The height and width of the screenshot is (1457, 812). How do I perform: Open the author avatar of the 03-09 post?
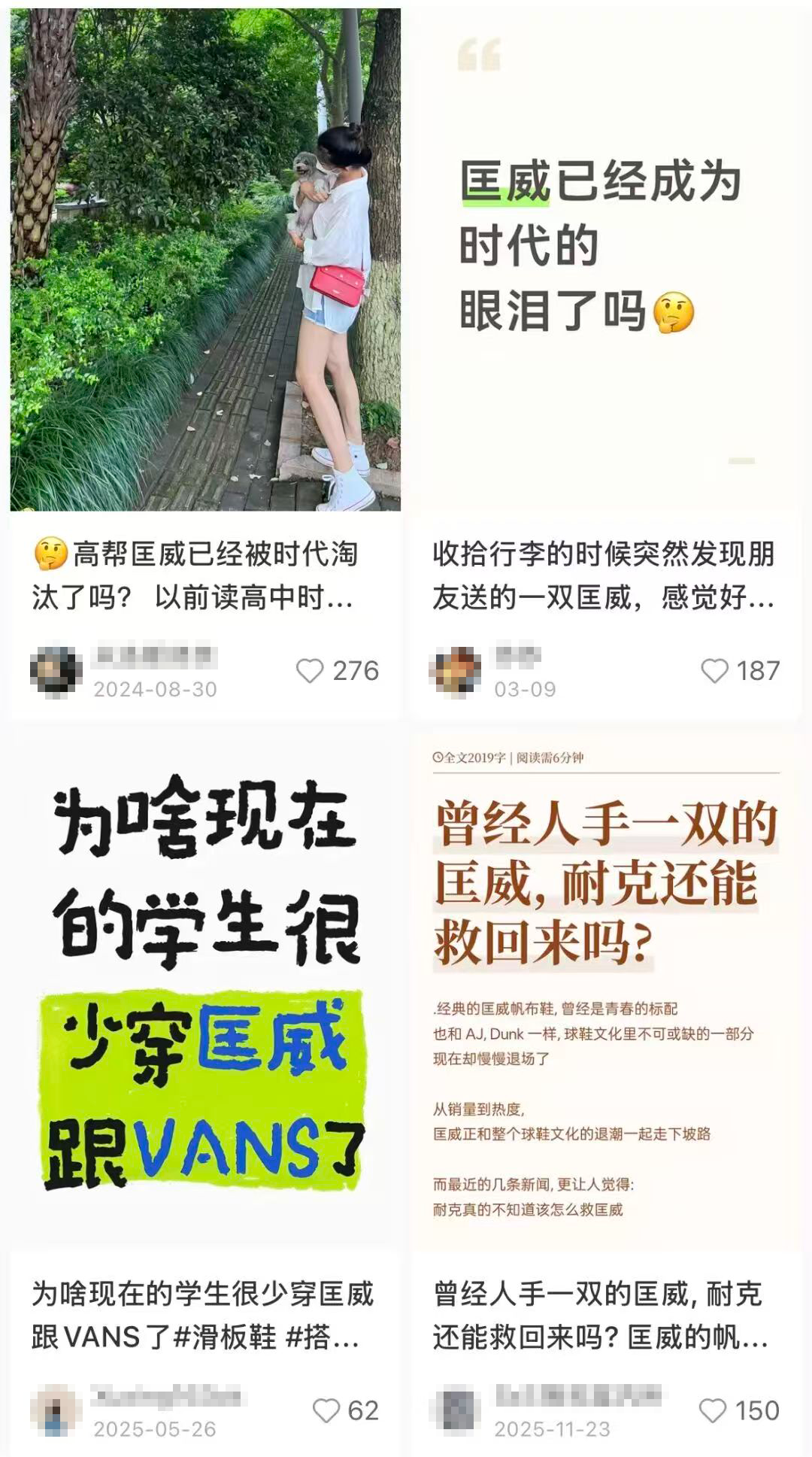(456, 670)
